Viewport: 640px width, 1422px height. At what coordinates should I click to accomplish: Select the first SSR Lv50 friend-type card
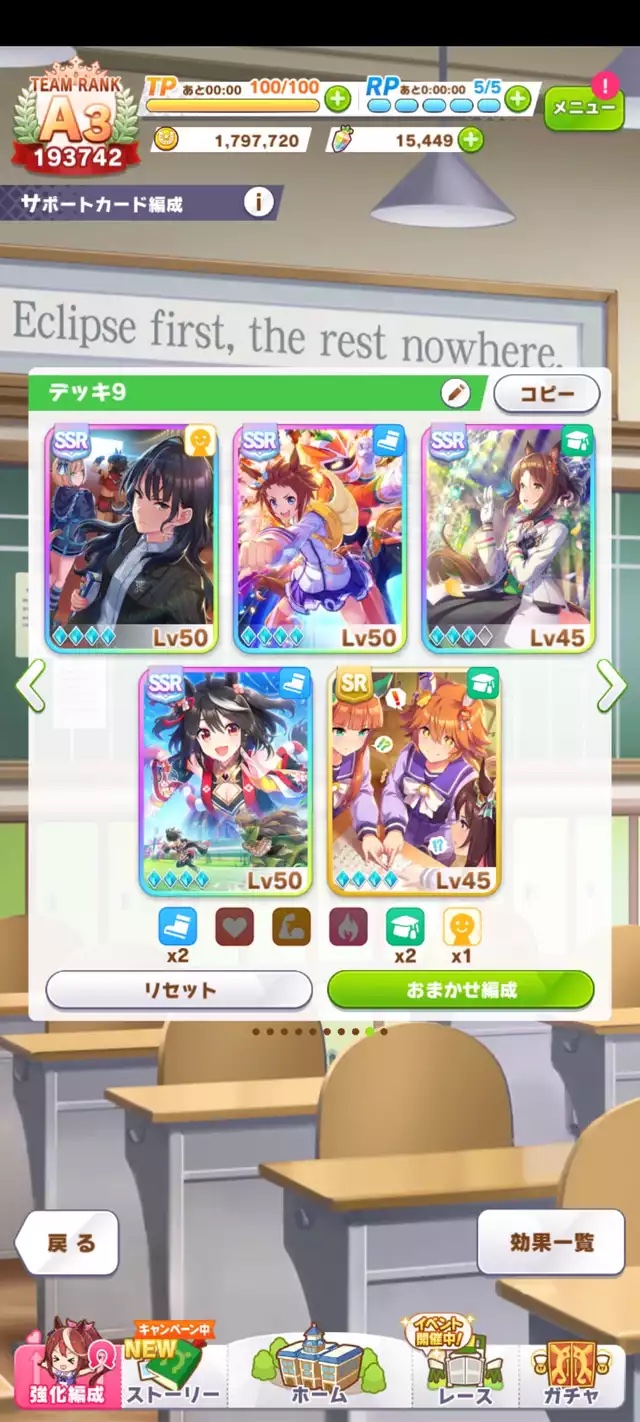coord(132,538)
